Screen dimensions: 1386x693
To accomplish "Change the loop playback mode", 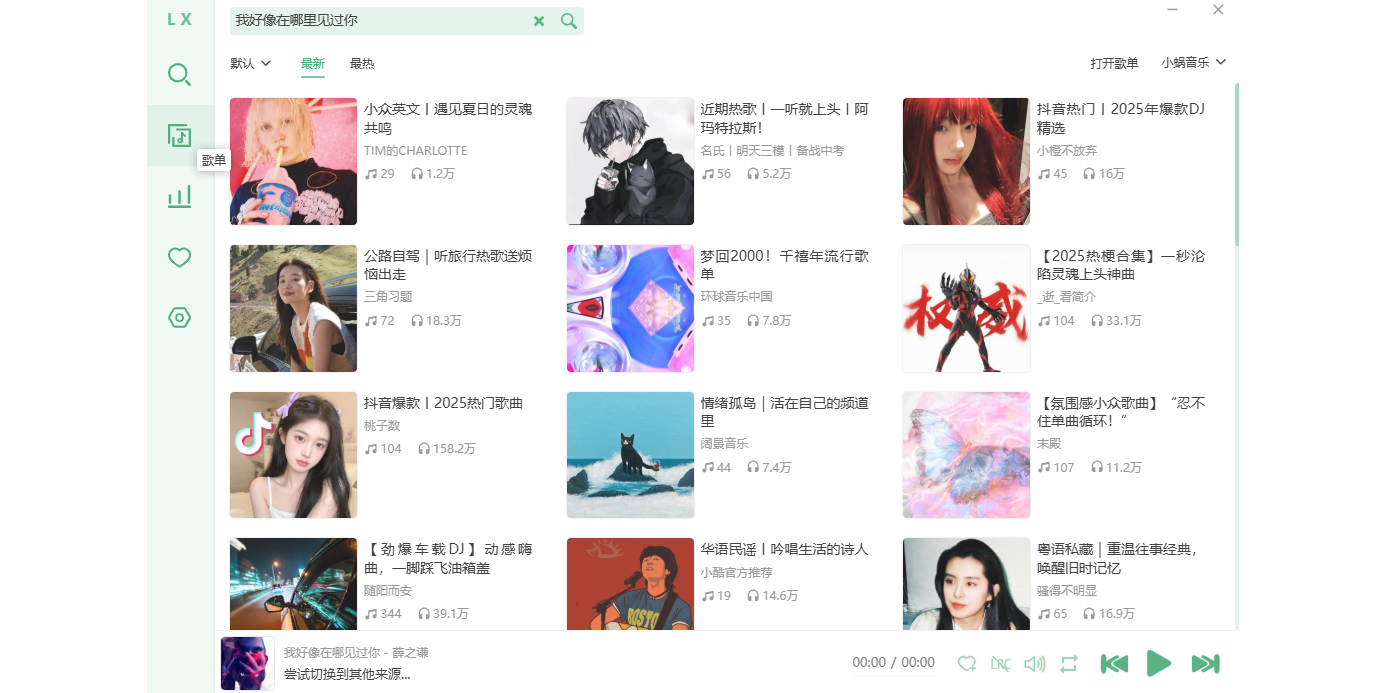I will coord(1069,663).
